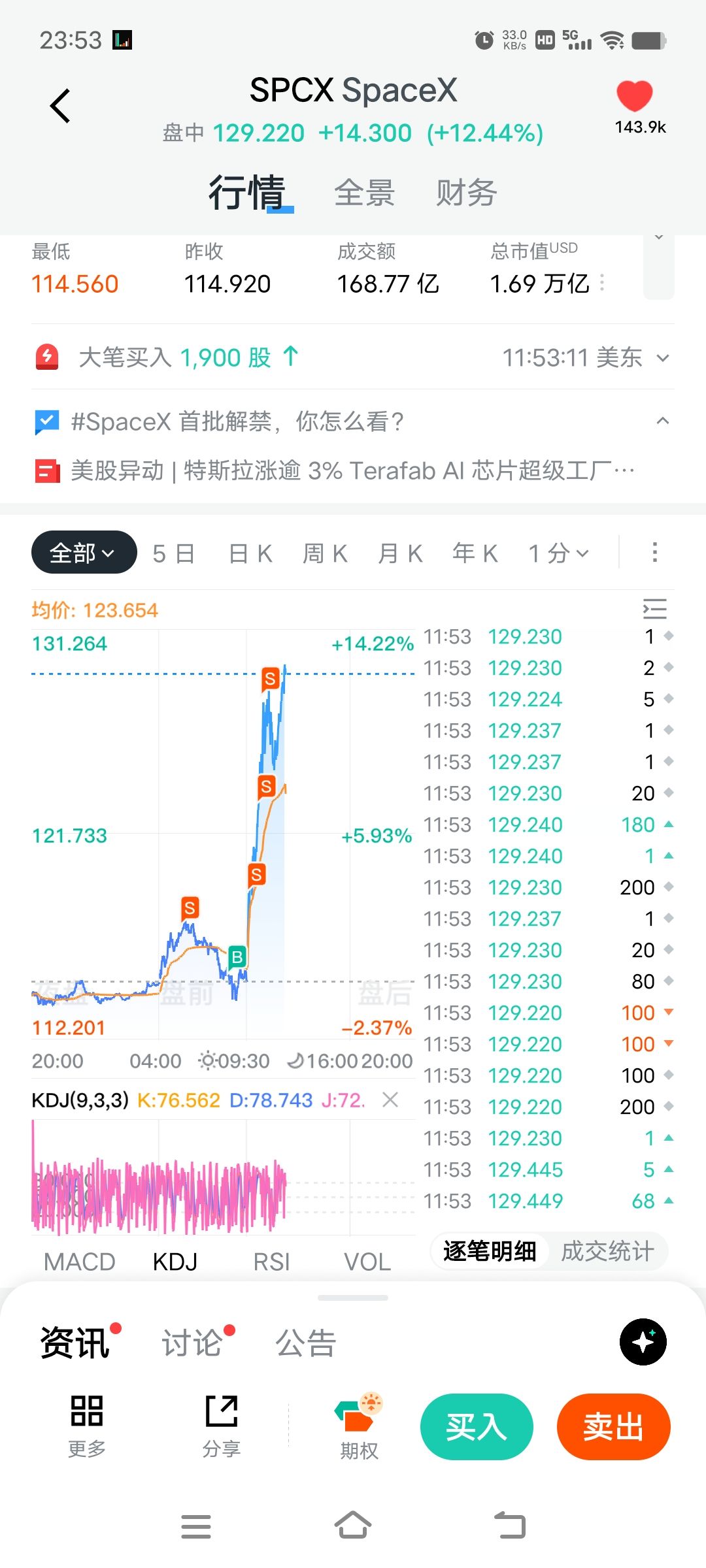Select the 日K chart period

(250, 553)
